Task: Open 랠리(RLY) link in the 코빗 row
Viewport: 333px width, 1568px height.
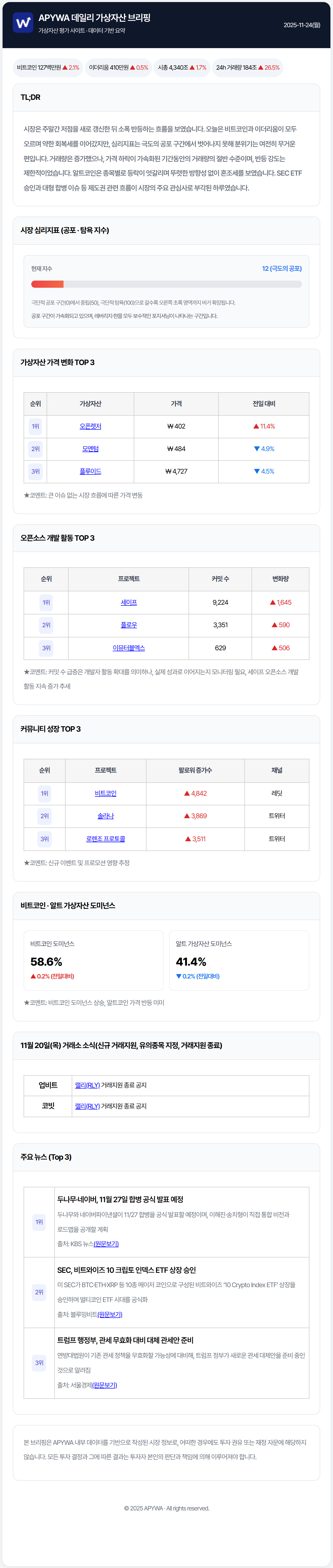Action: (87, 1106)
